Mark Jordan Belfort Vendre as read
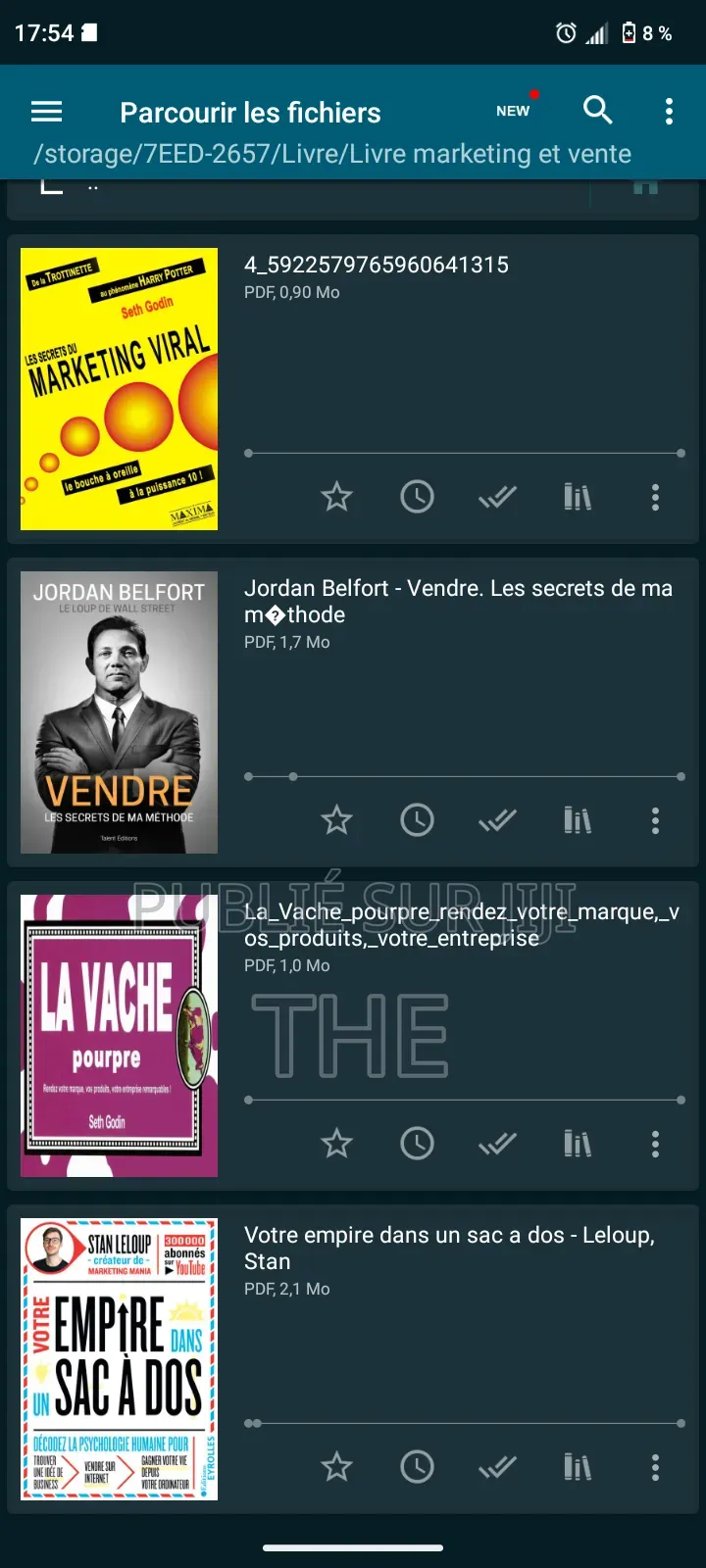 tap(497, 820)
